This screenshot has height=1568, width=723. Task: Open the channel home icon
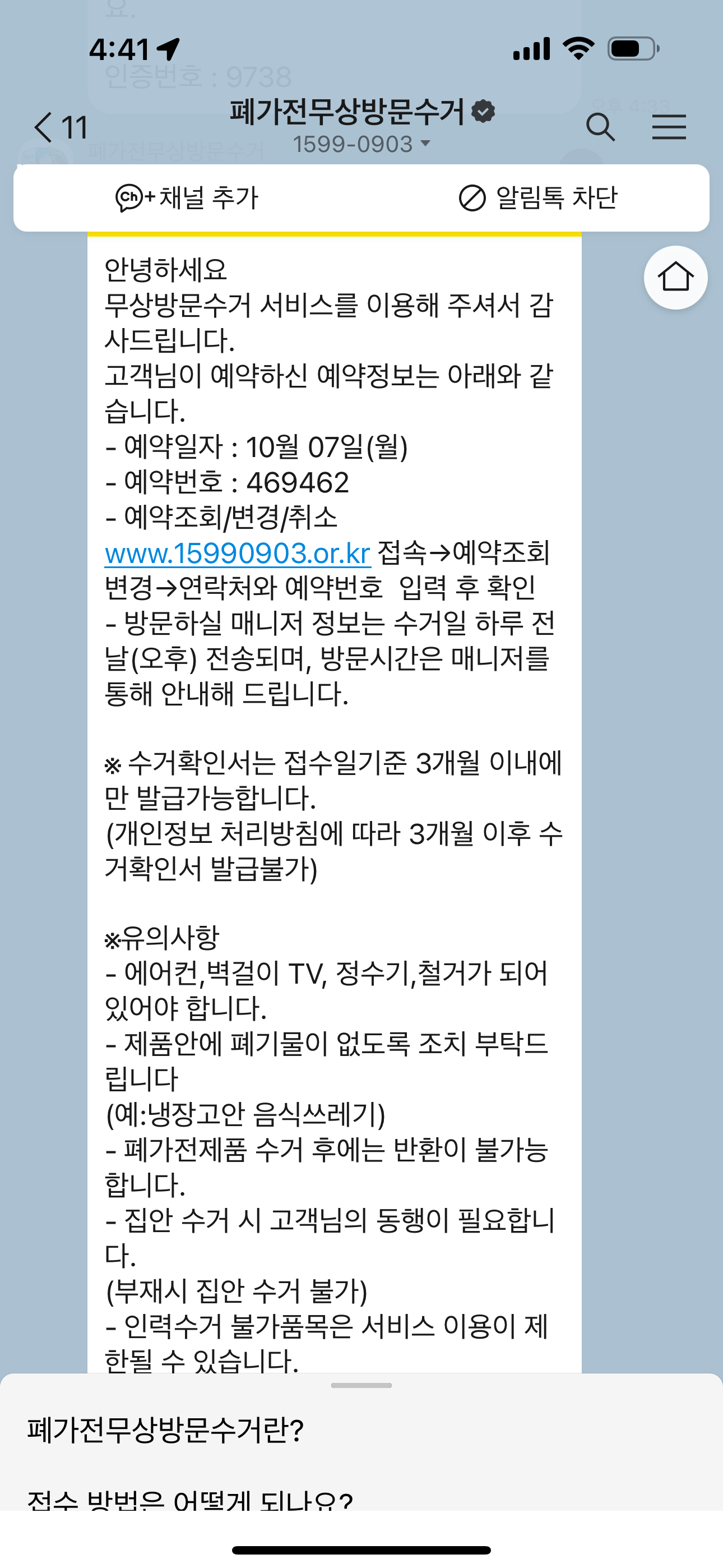click(675, 278)
